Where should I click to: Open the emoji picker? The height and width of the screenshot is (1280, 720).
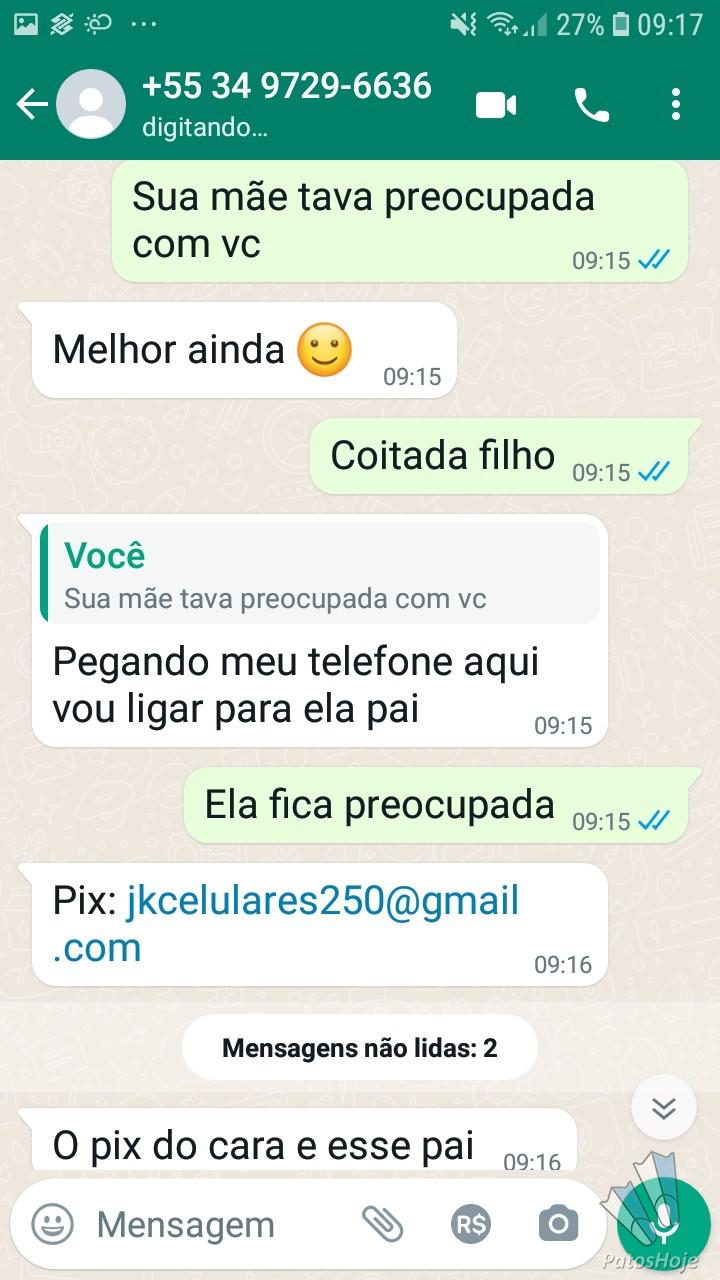52,1224
